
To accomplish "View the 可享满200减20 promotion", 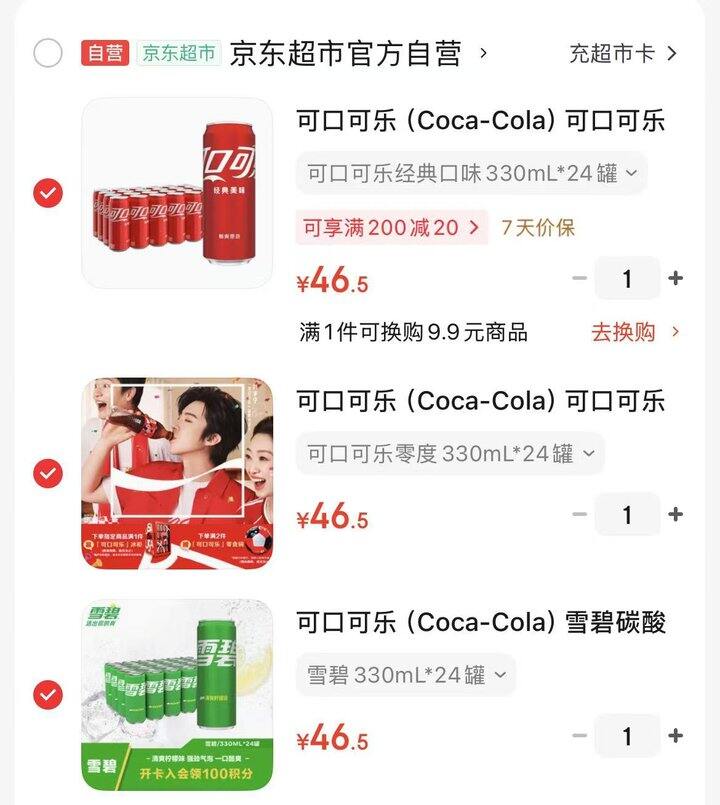I will click(x=391, y=228).
